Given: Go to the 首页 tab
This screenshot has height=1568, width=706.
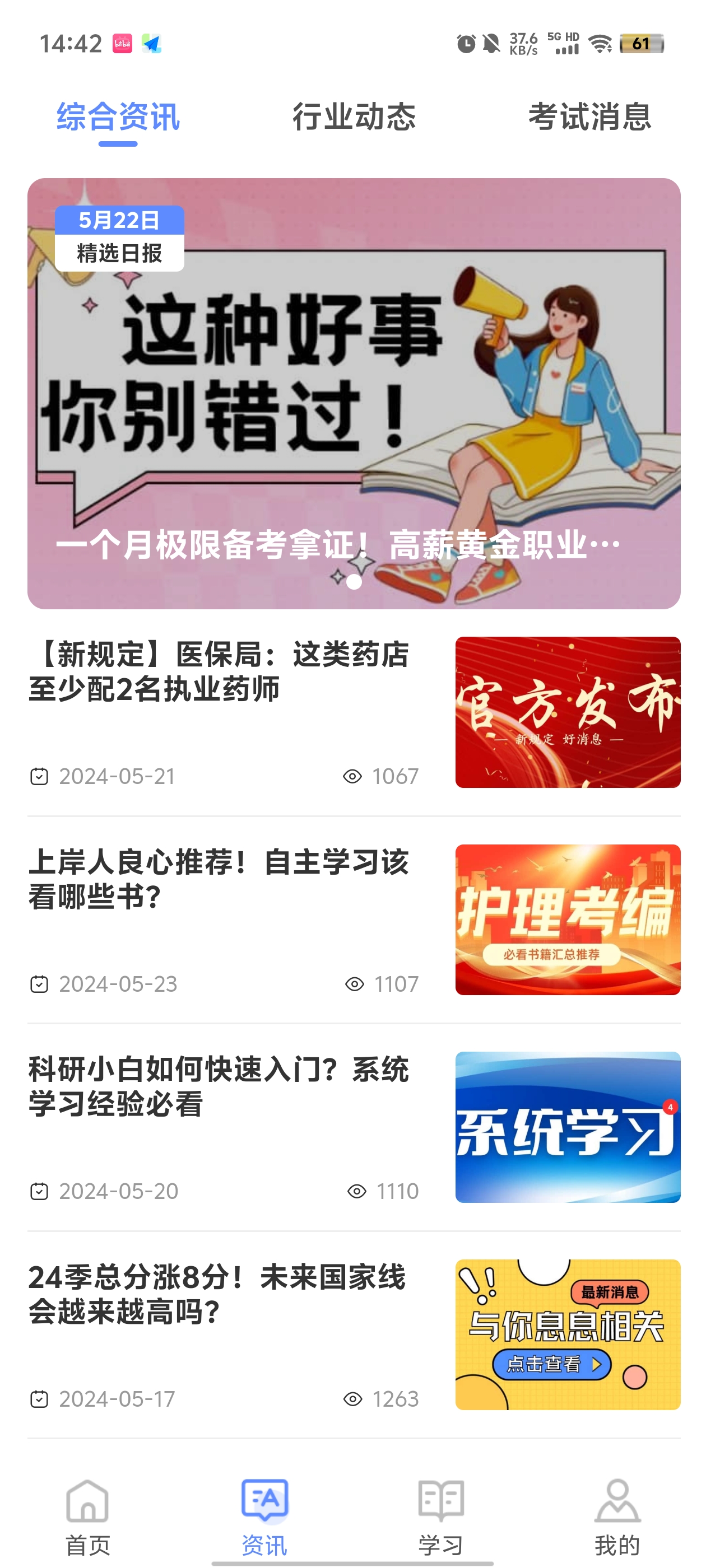Looking at the screenshot, I should pos(88,1516).
